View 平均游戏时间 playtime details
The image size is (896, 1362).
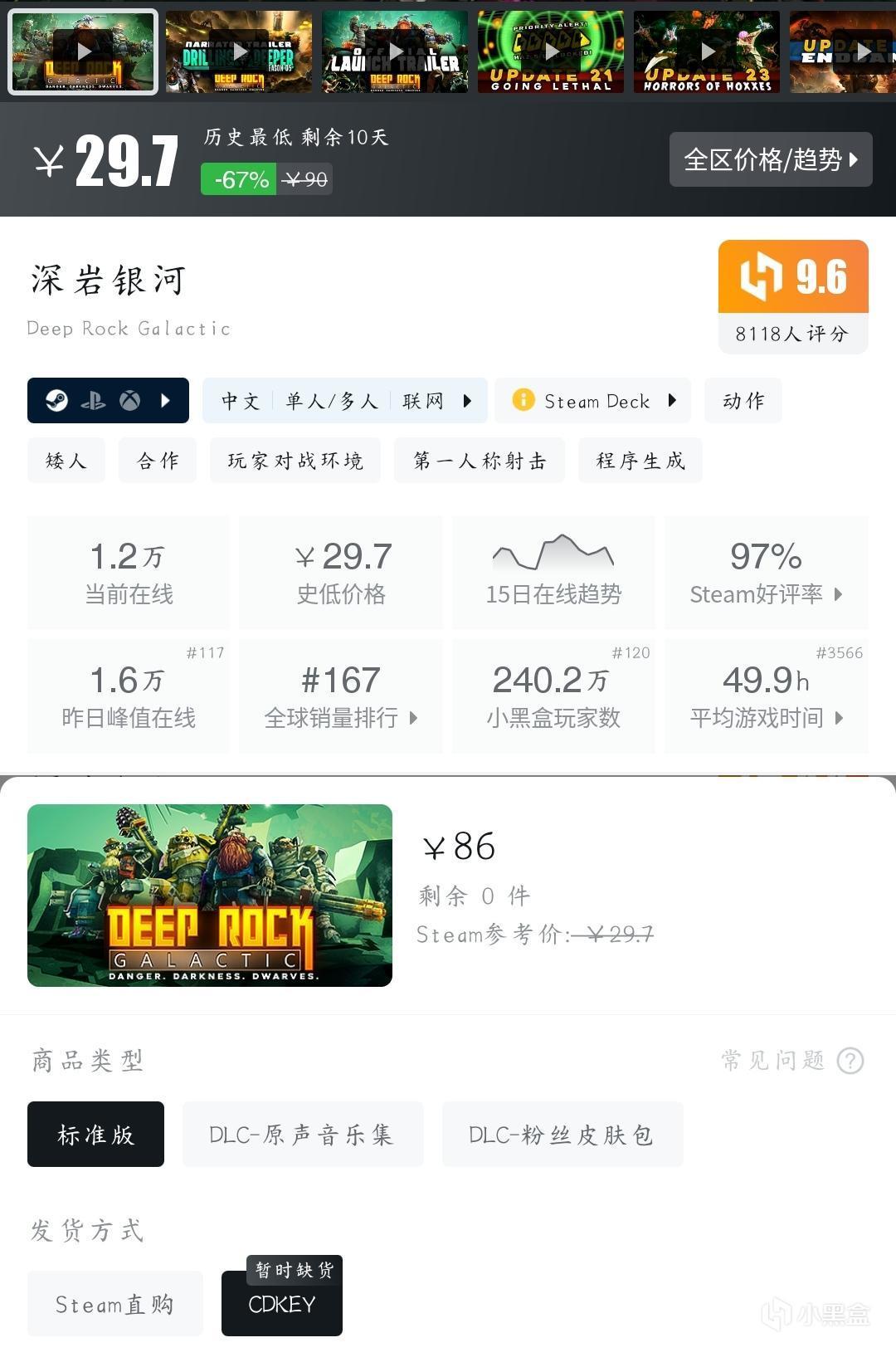766,696
